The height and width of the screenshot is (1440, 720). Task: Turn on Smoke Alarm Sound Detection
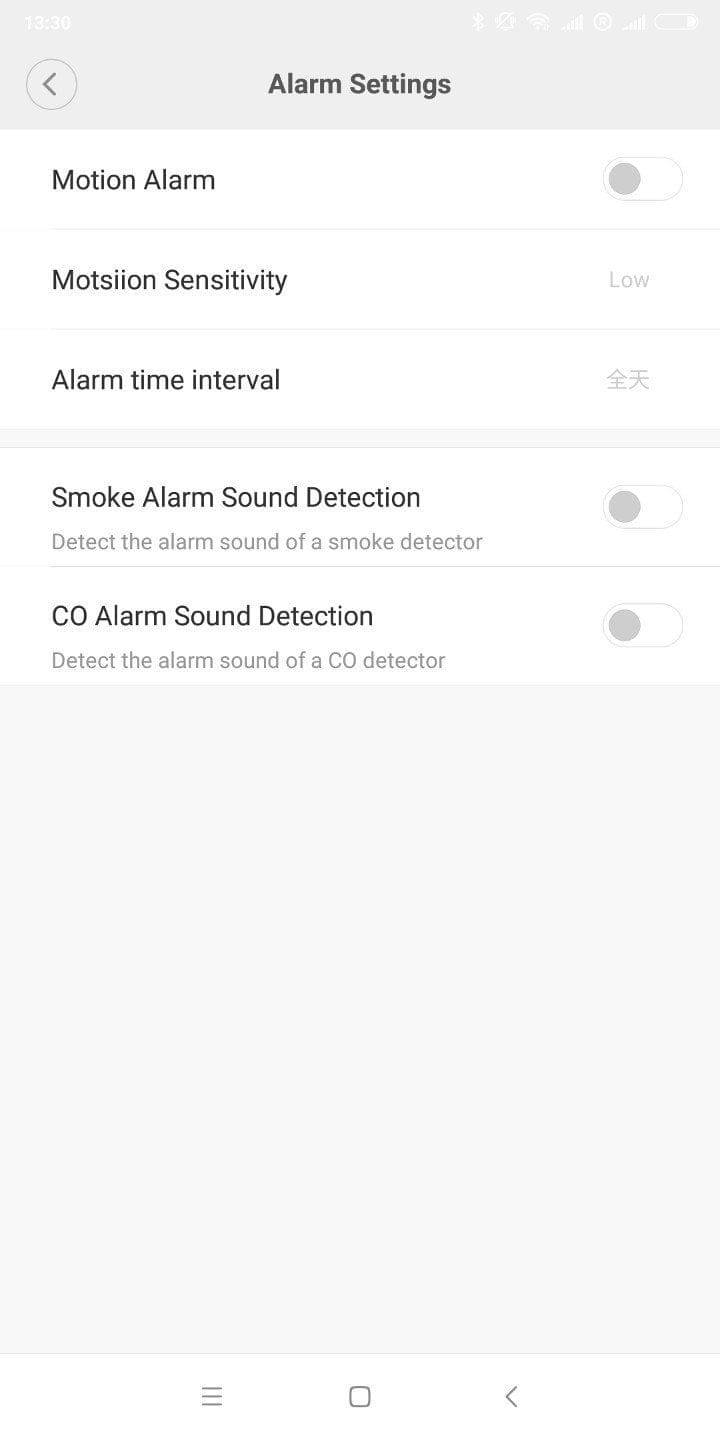point(642,508)
